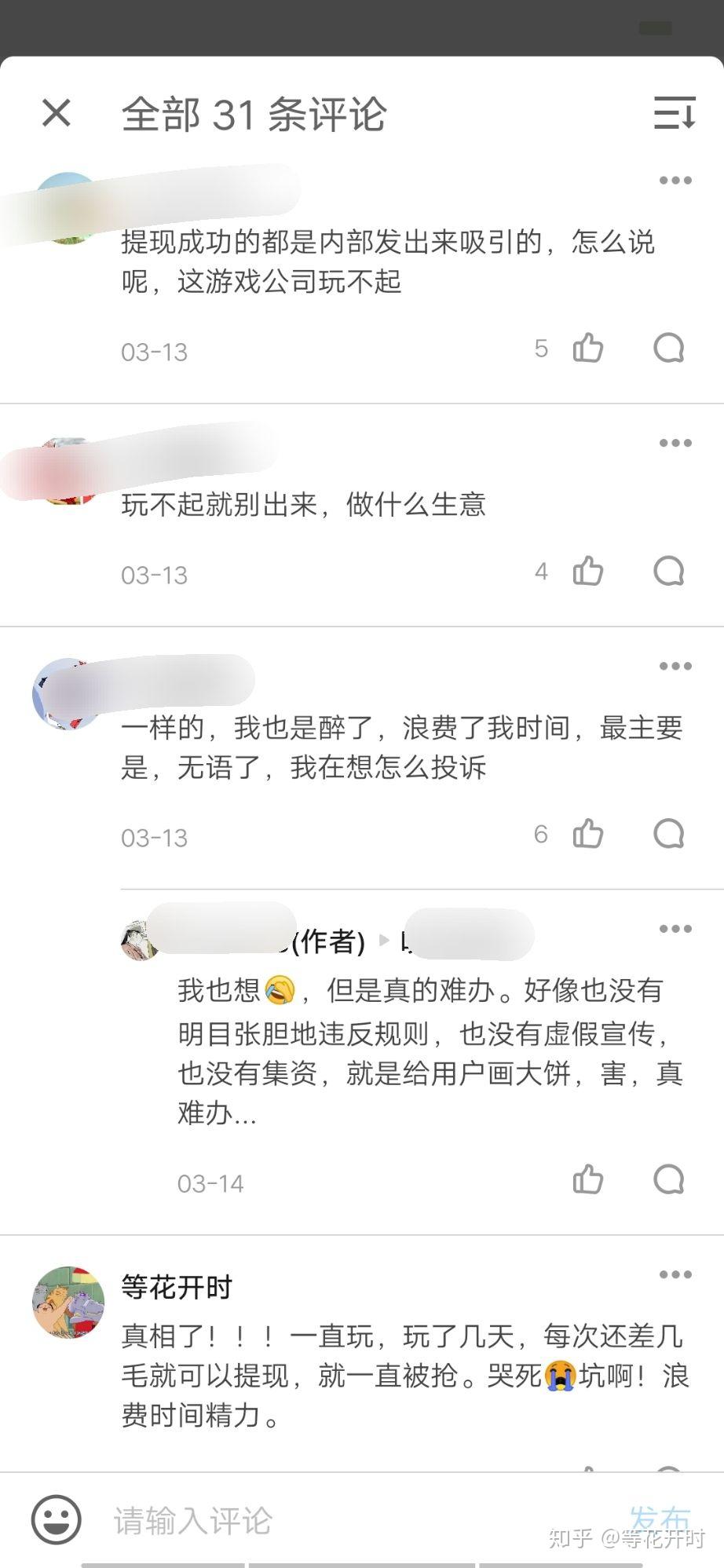Reply to the comment starting with 提现成功

click(x=668, y=348)
